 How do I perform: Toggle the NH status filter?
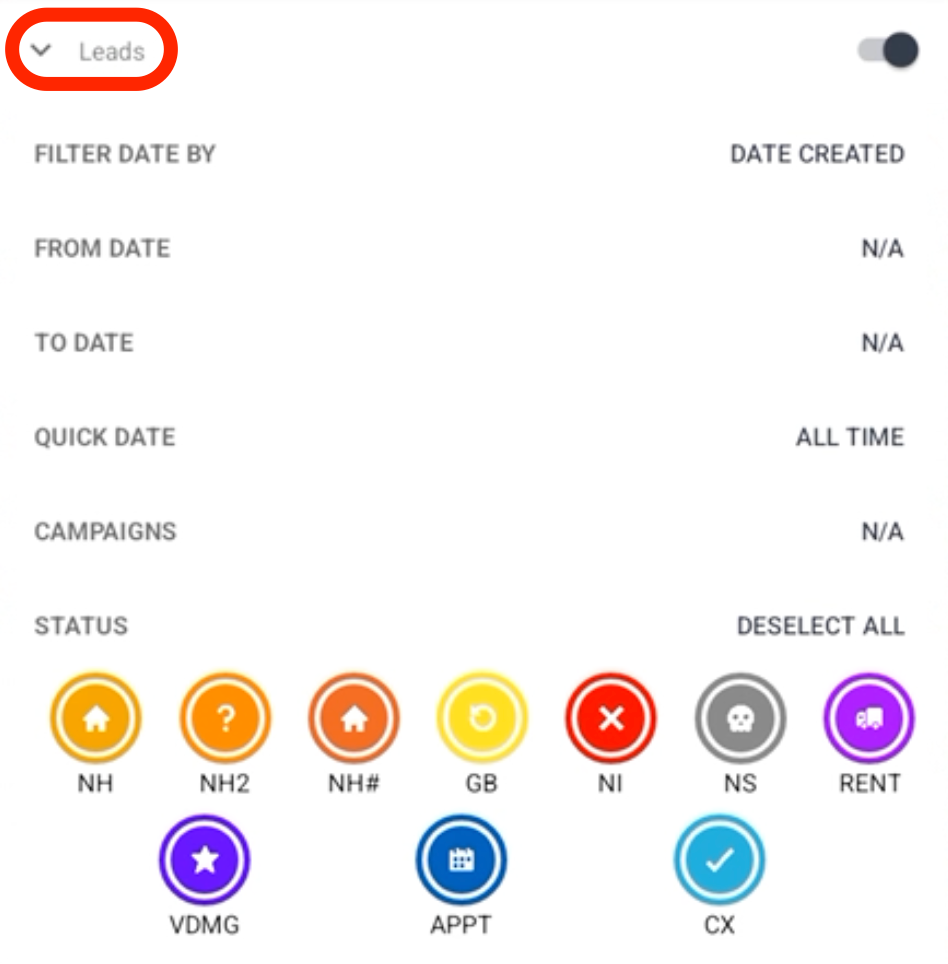pos(96,718)
